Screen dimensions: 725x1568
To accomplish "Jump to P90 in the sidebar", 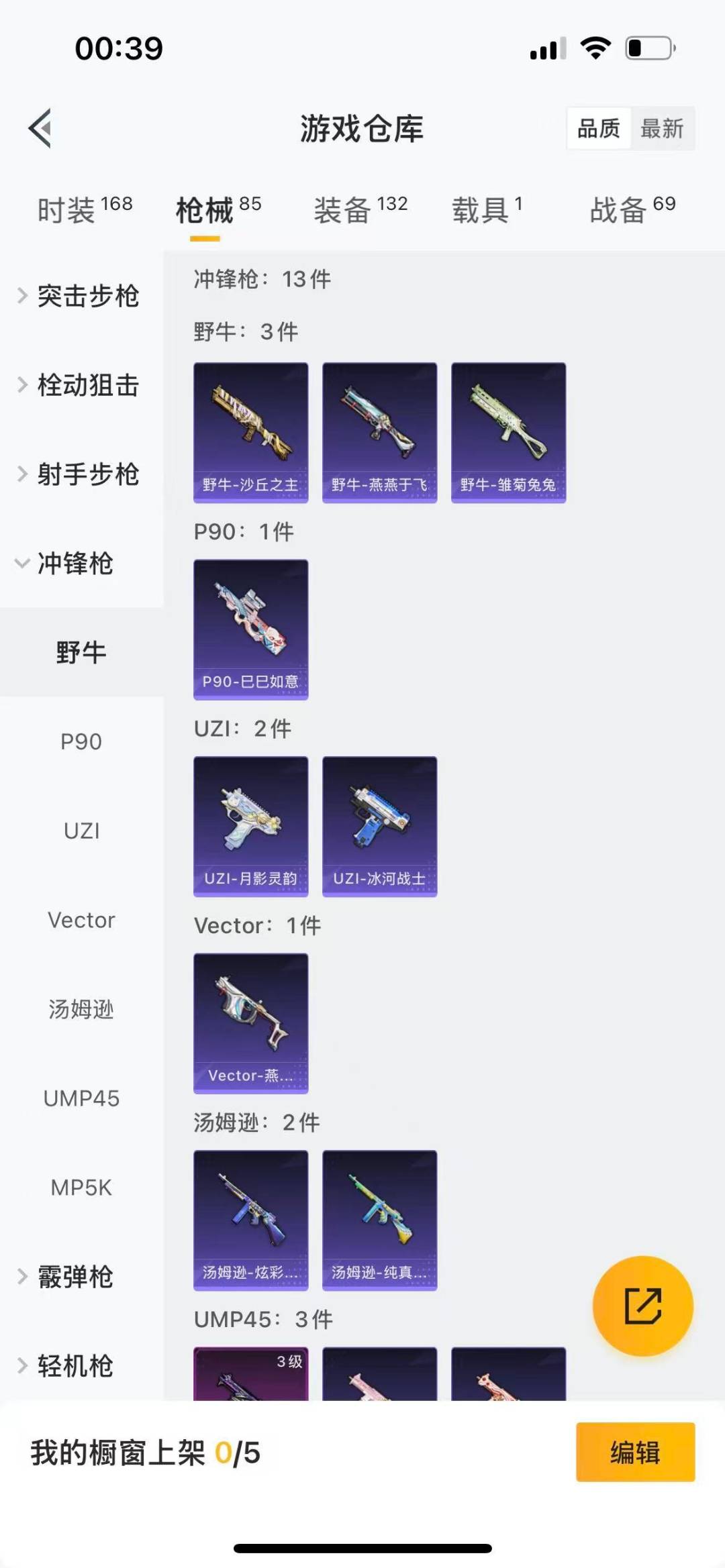I will pos(81,741).
